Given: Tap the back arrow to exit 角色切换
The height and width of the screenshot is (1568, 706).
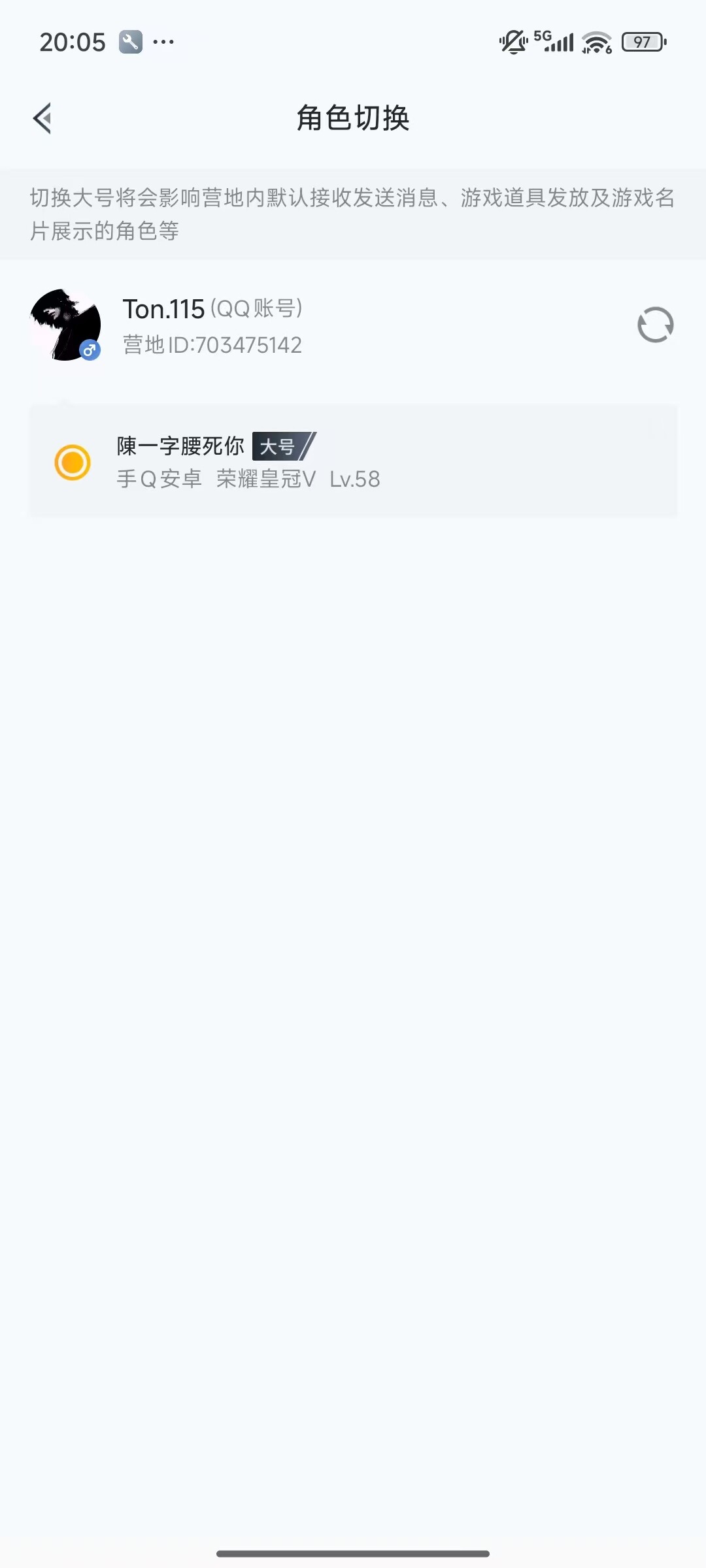Looking at the screenshot, I should pos(43,118).
